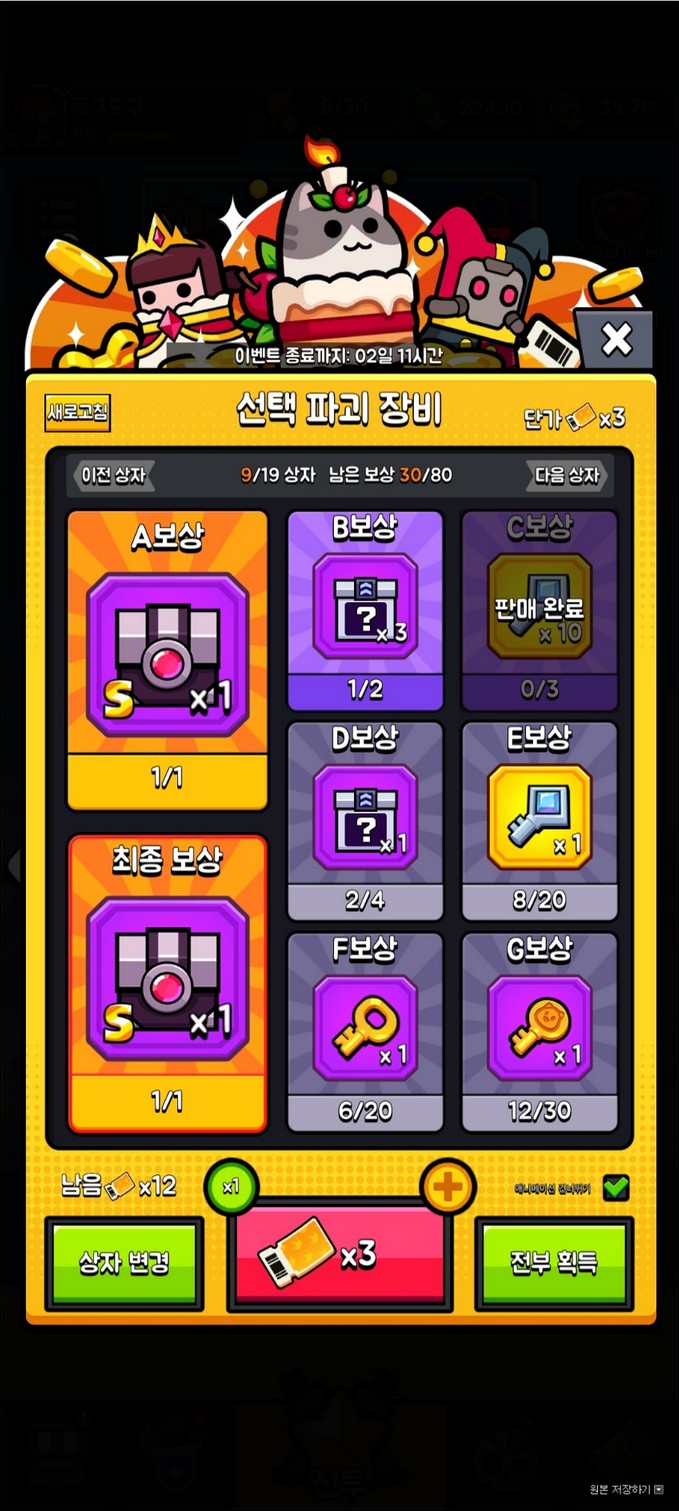679x1511 pixels.
Task: Toggle the skip animation checkbox
Action: click(x=616, y=1188)
